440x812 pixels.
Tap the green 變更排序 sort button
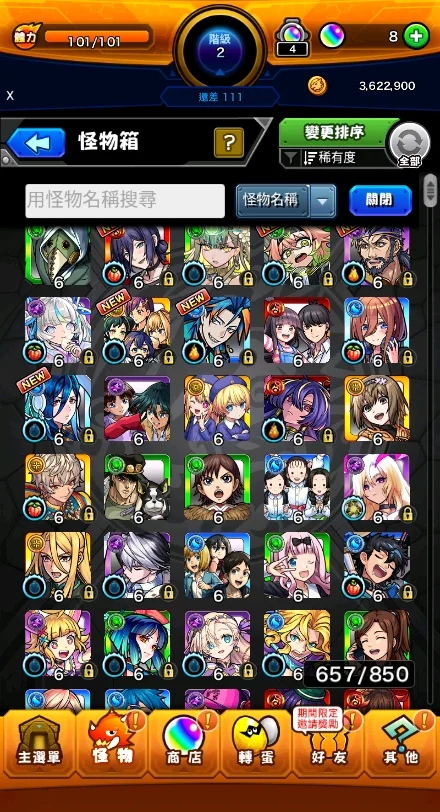[x=334, y=133]
